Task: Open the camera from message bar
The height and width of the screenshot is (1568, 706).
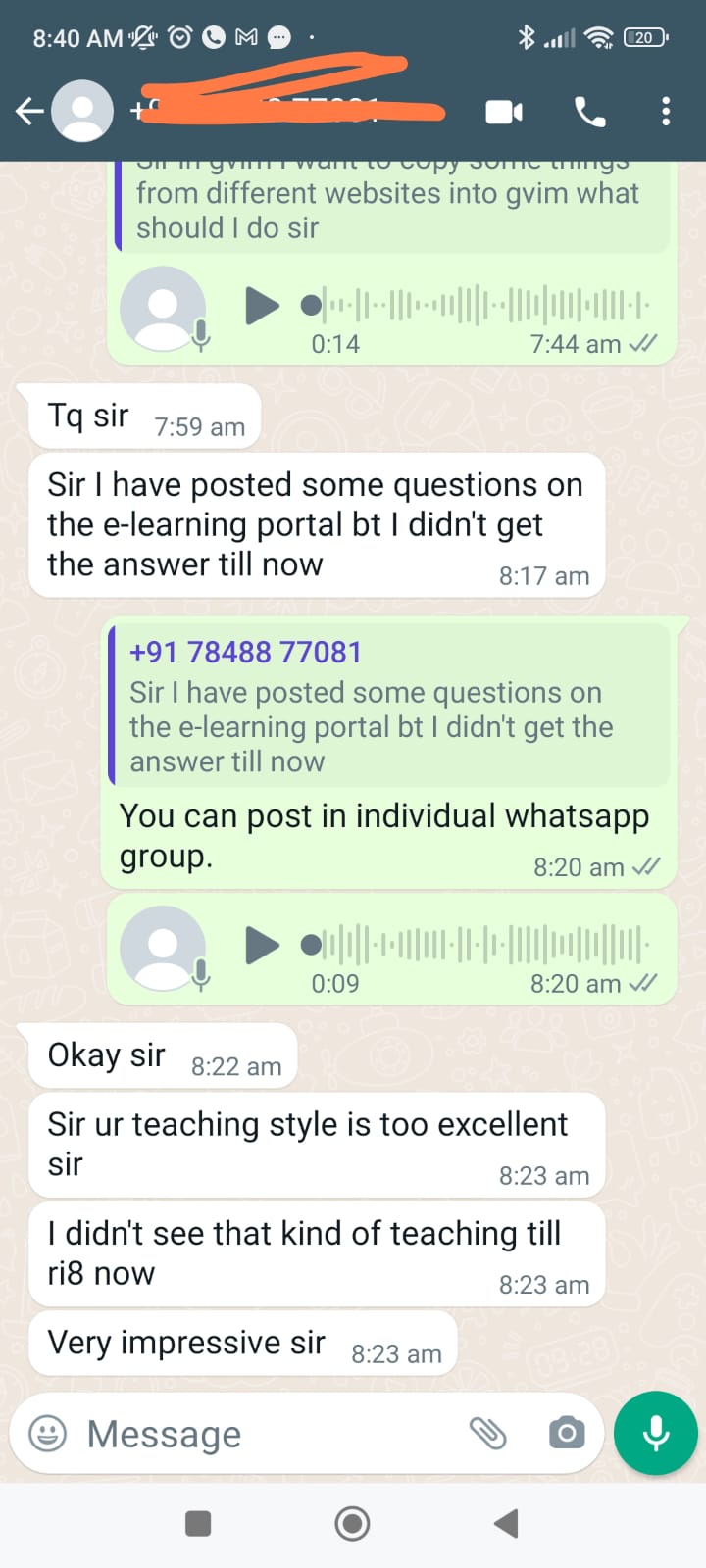Action: pos(567,1434)
